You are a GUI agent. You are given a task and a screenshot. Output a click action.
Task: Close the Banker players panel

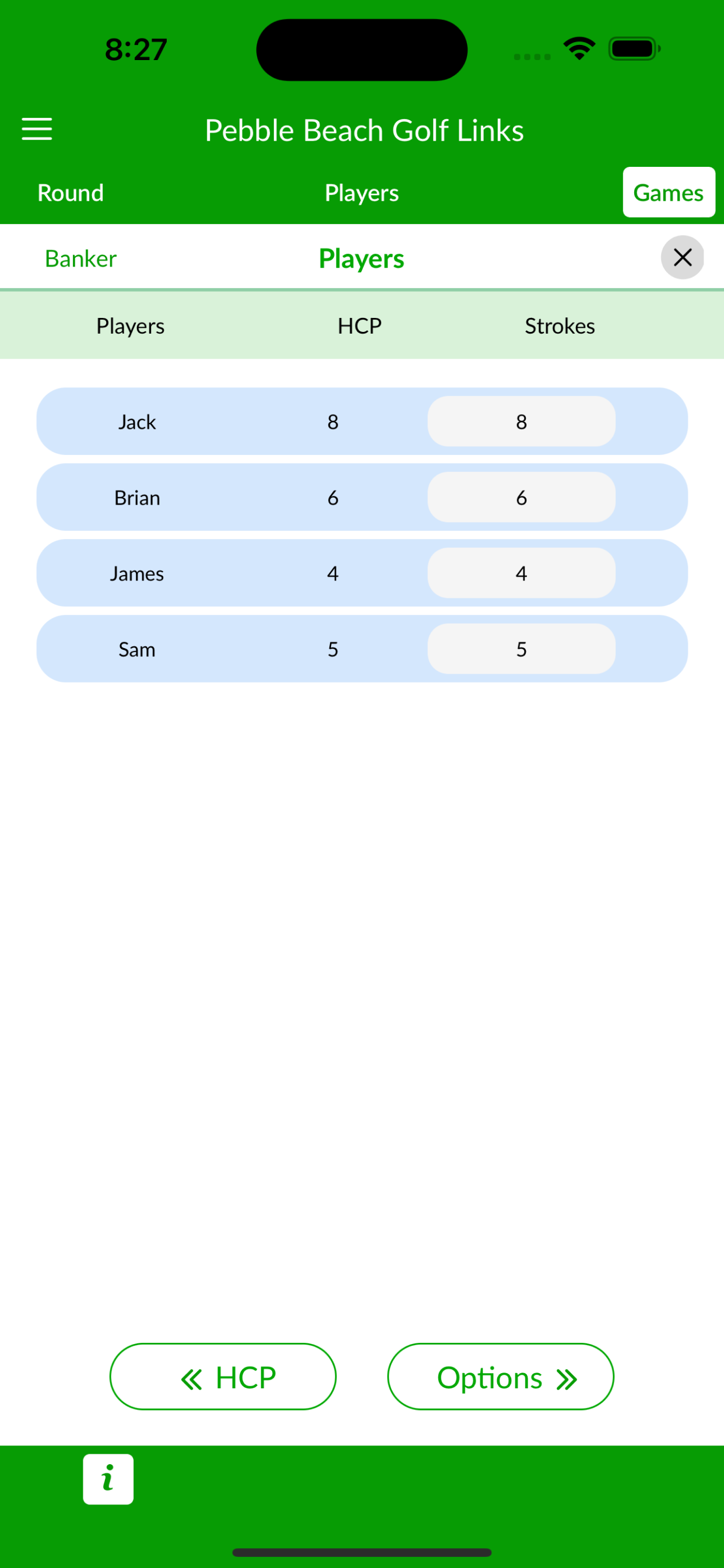pyautogui.click(x=683, y=257)
